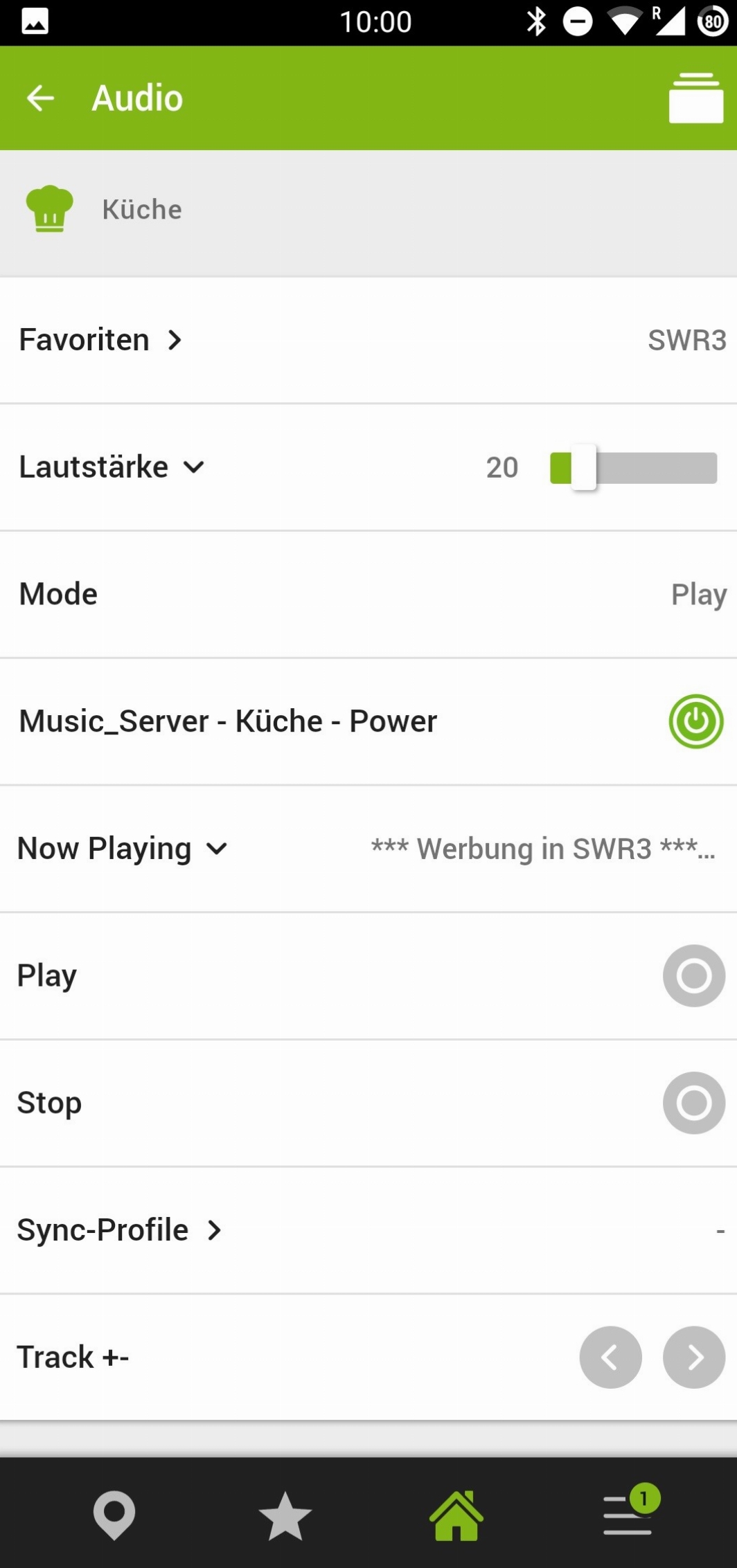Skip to previous track
737x1568 pixels.
(x=610, y=1358)
